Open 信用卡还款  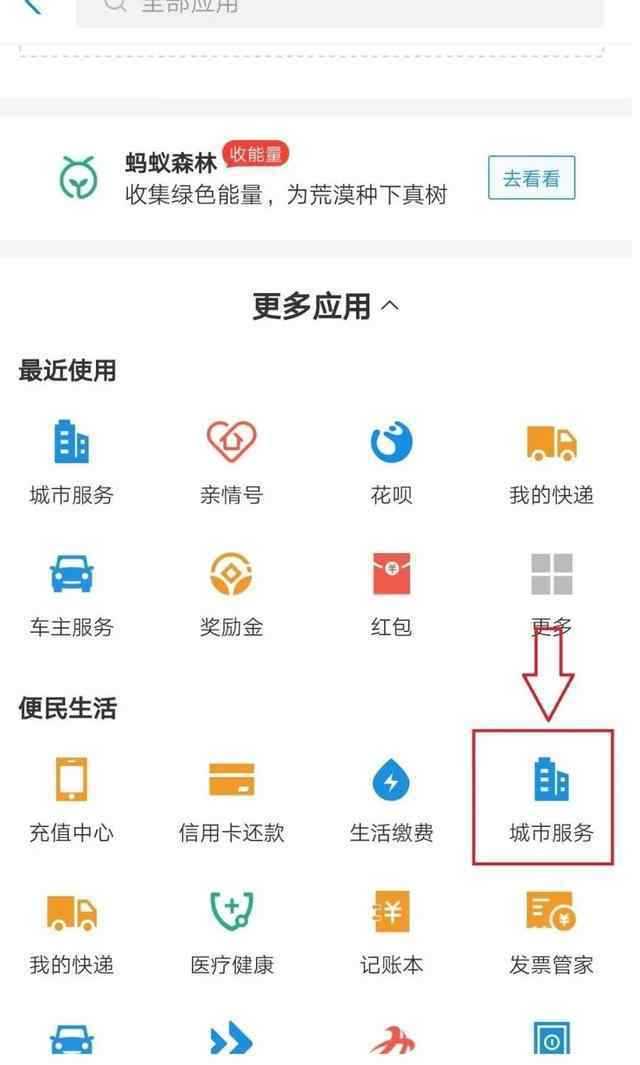pos(231,799)
